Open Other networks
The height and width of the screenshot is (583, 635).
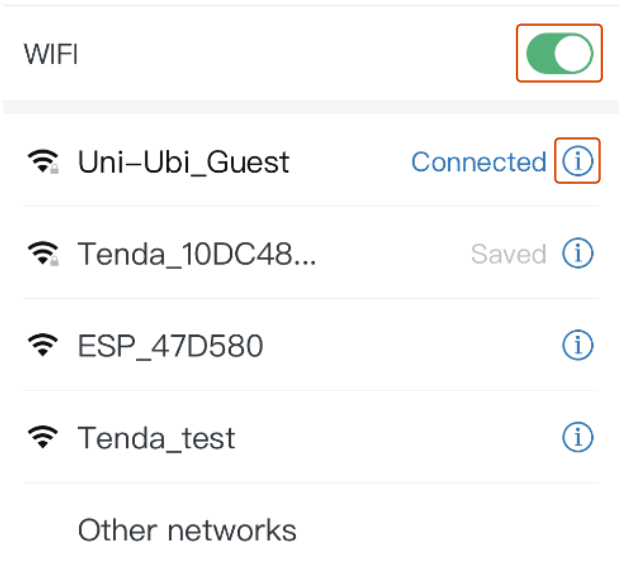pyautogui.click(x=187, y=530)
